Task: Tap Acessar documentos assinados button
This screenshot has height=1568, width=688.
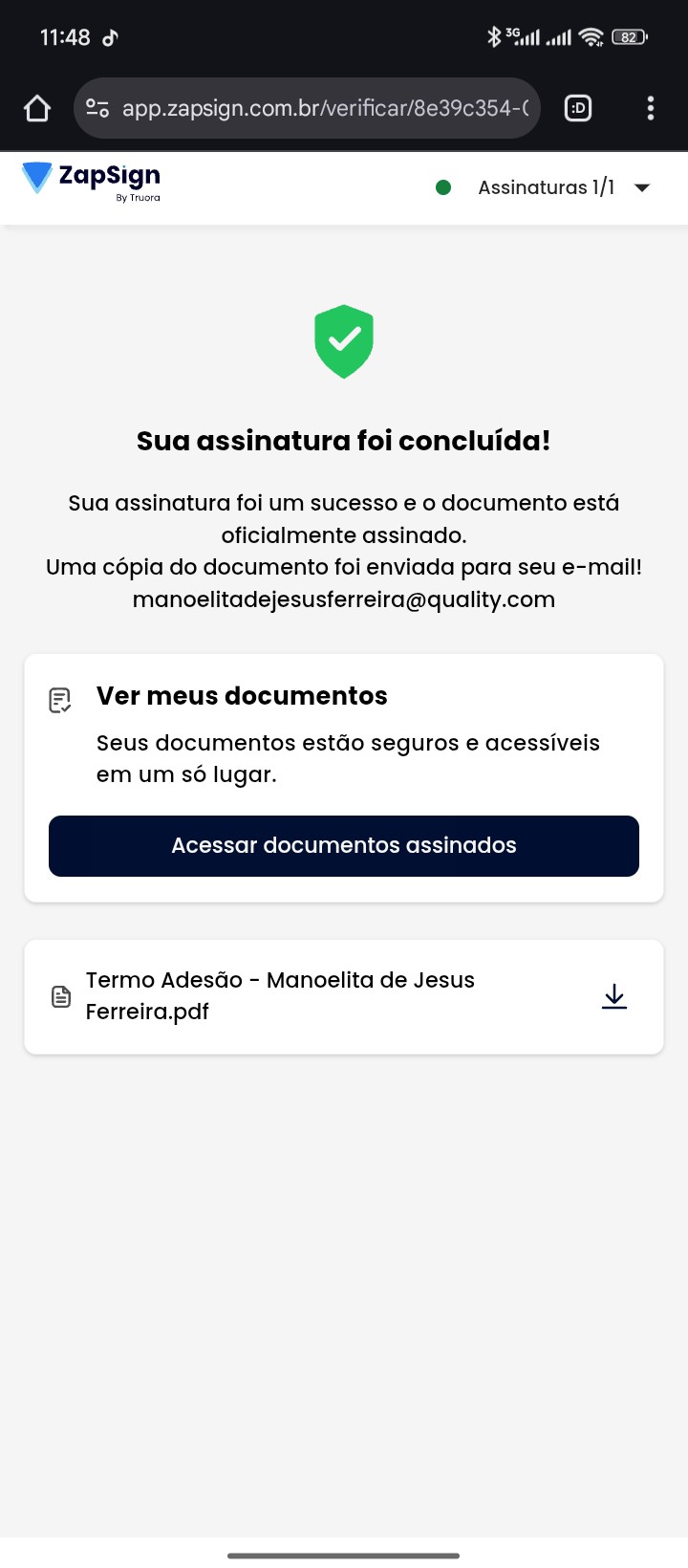Action: [344, 846]
